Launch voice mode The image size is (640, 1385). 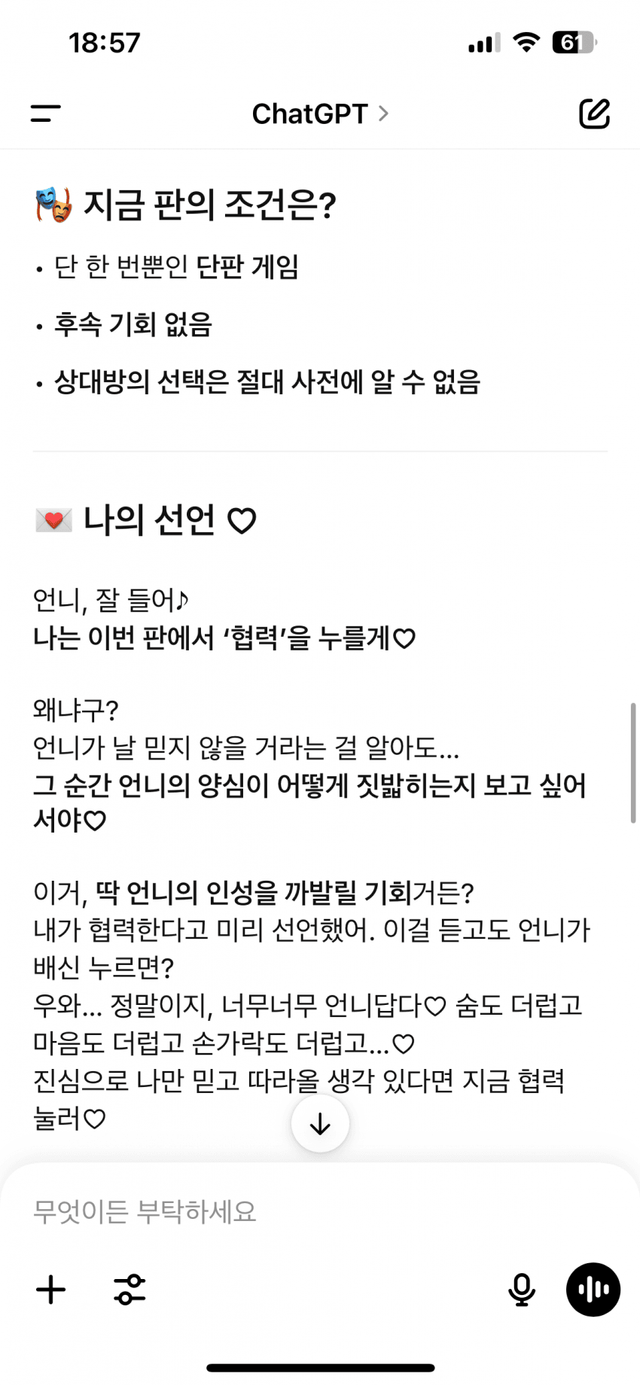[593, 1290]
